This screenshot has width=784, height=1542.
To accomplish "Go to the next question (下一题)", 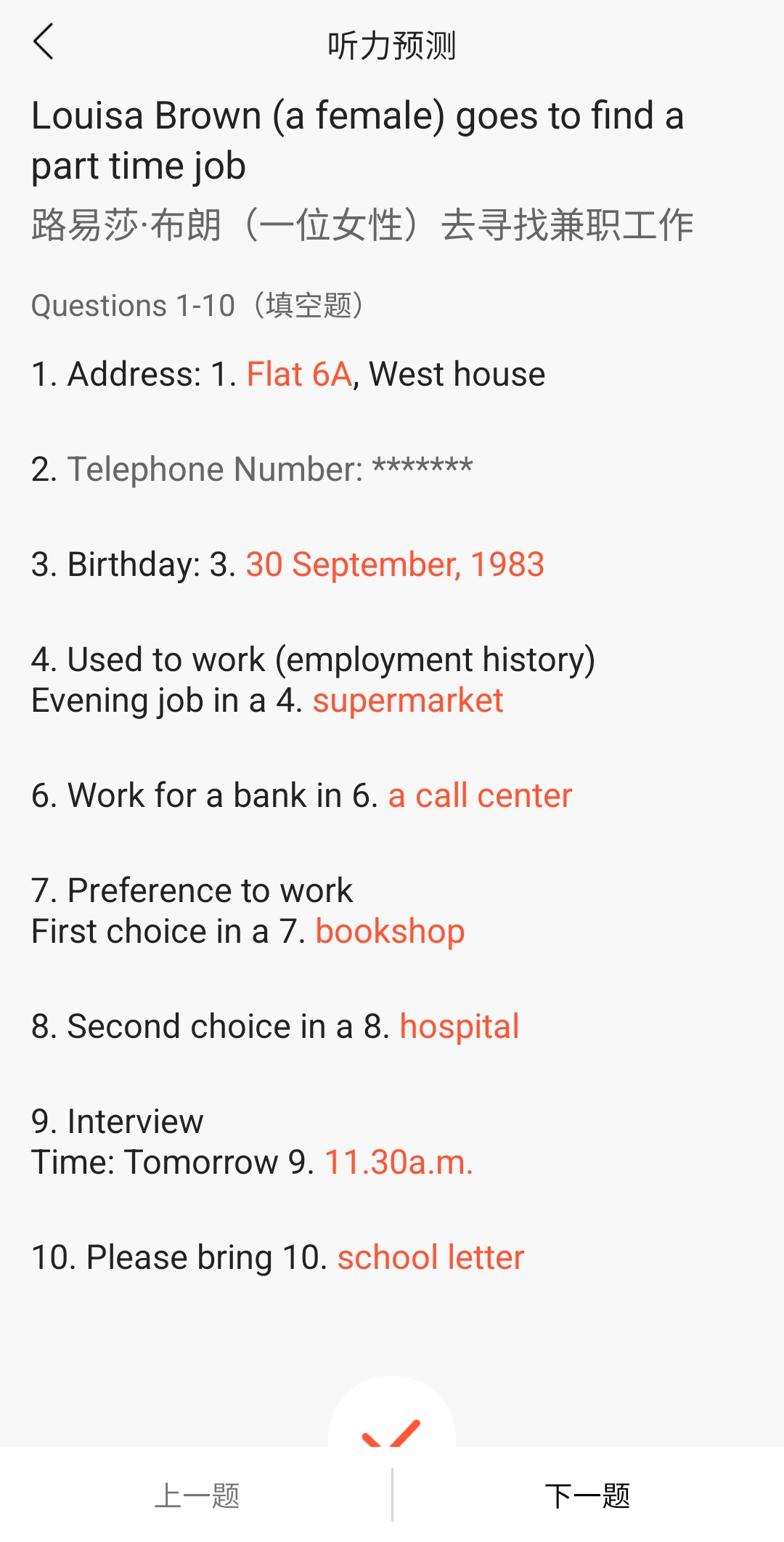I will pyautogui.click(x=588, y=1496).
